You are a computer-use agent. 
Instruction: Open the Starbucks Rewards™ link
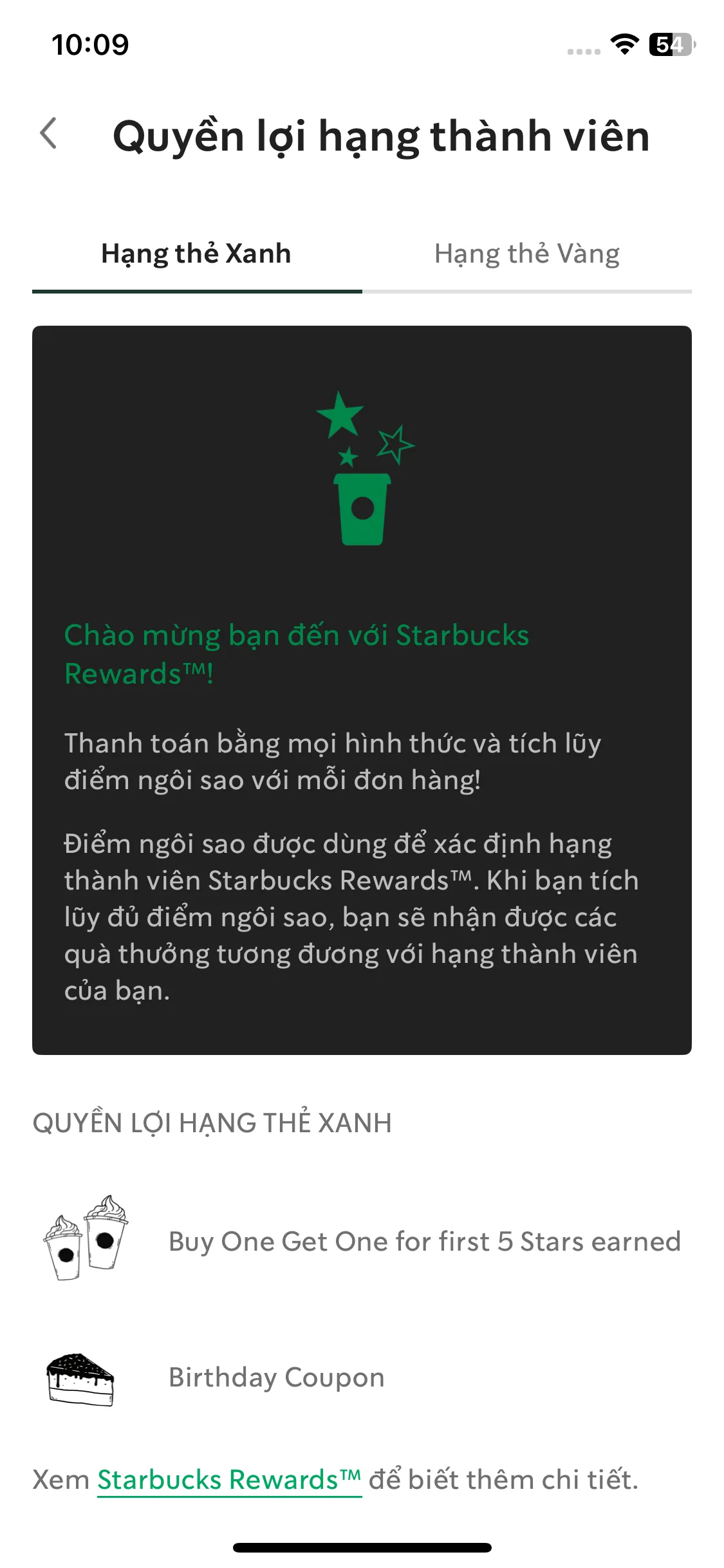click(229, 1480)
